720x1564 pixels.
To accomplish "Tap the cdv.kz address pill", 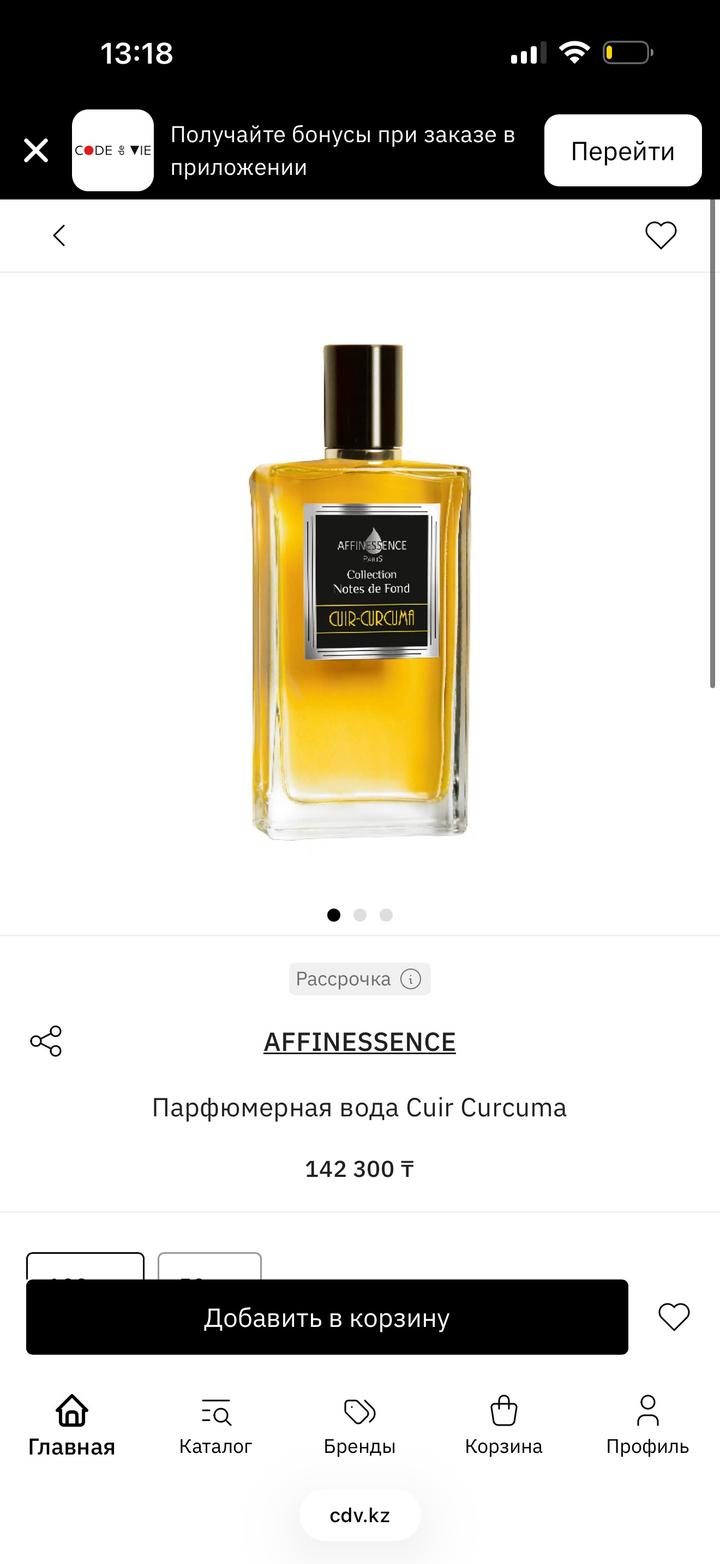I will [x=360, y=1515].
